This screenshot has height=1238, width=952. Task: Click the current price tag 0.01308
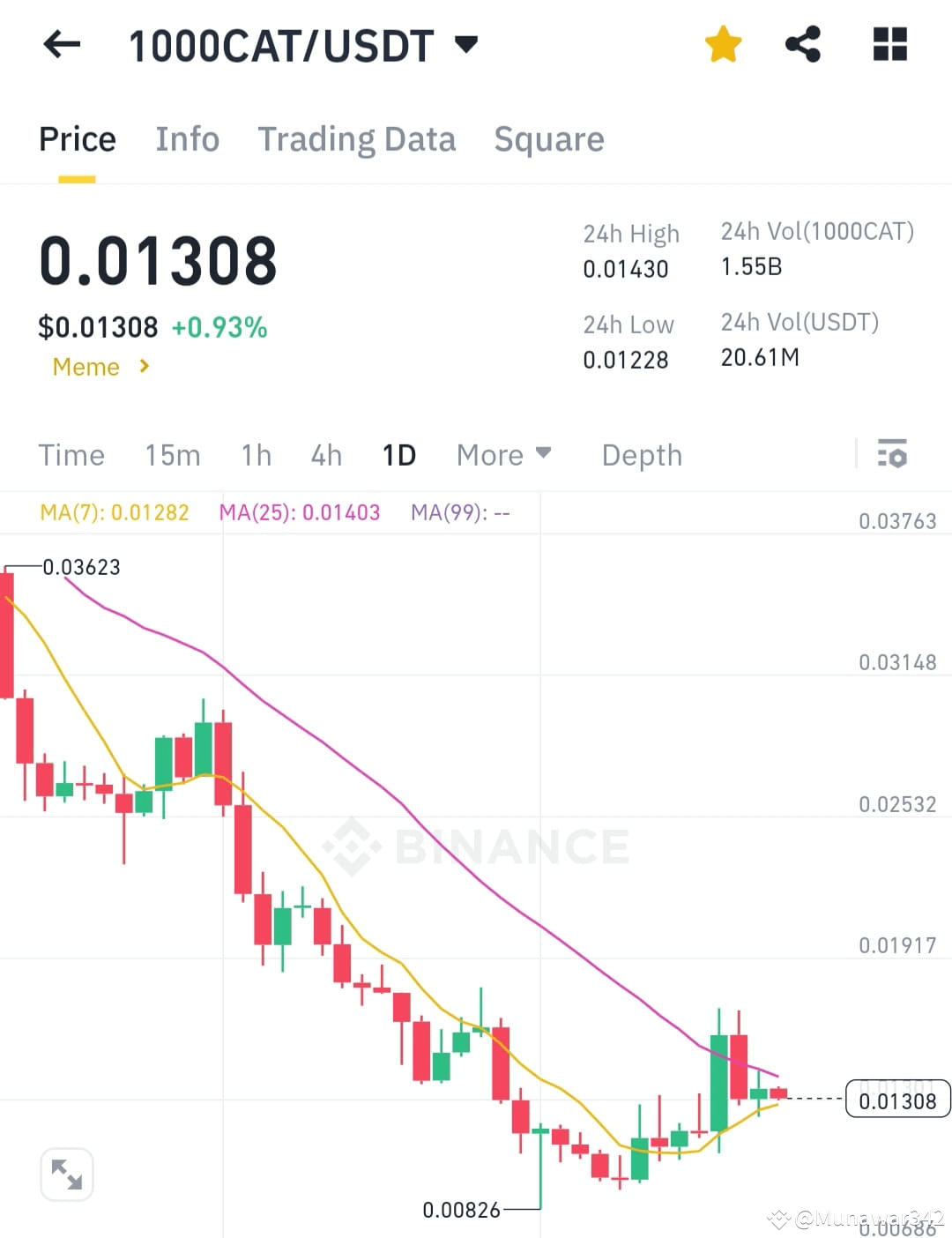point(897,1100)
